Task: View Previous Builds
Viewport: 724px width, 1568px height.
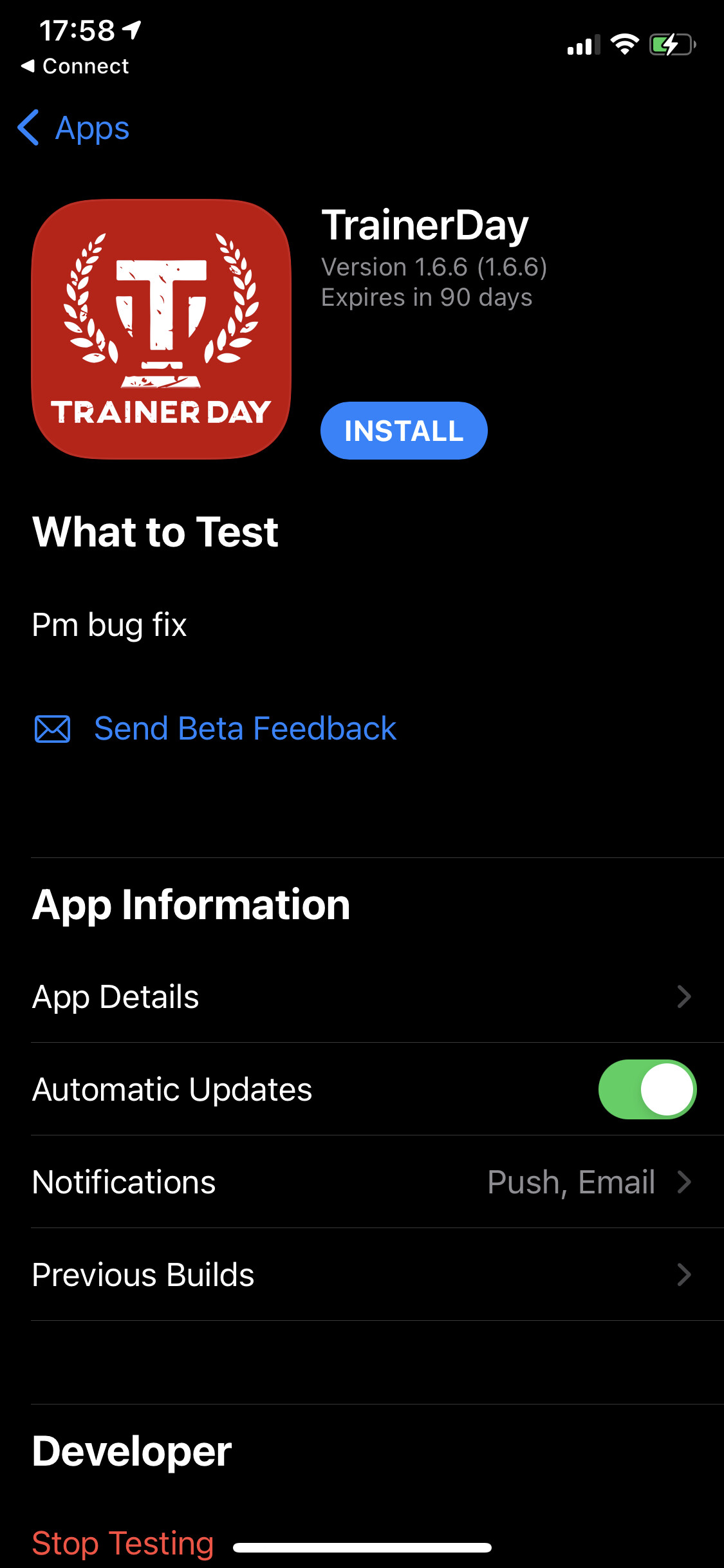Action: [362, 1274]
